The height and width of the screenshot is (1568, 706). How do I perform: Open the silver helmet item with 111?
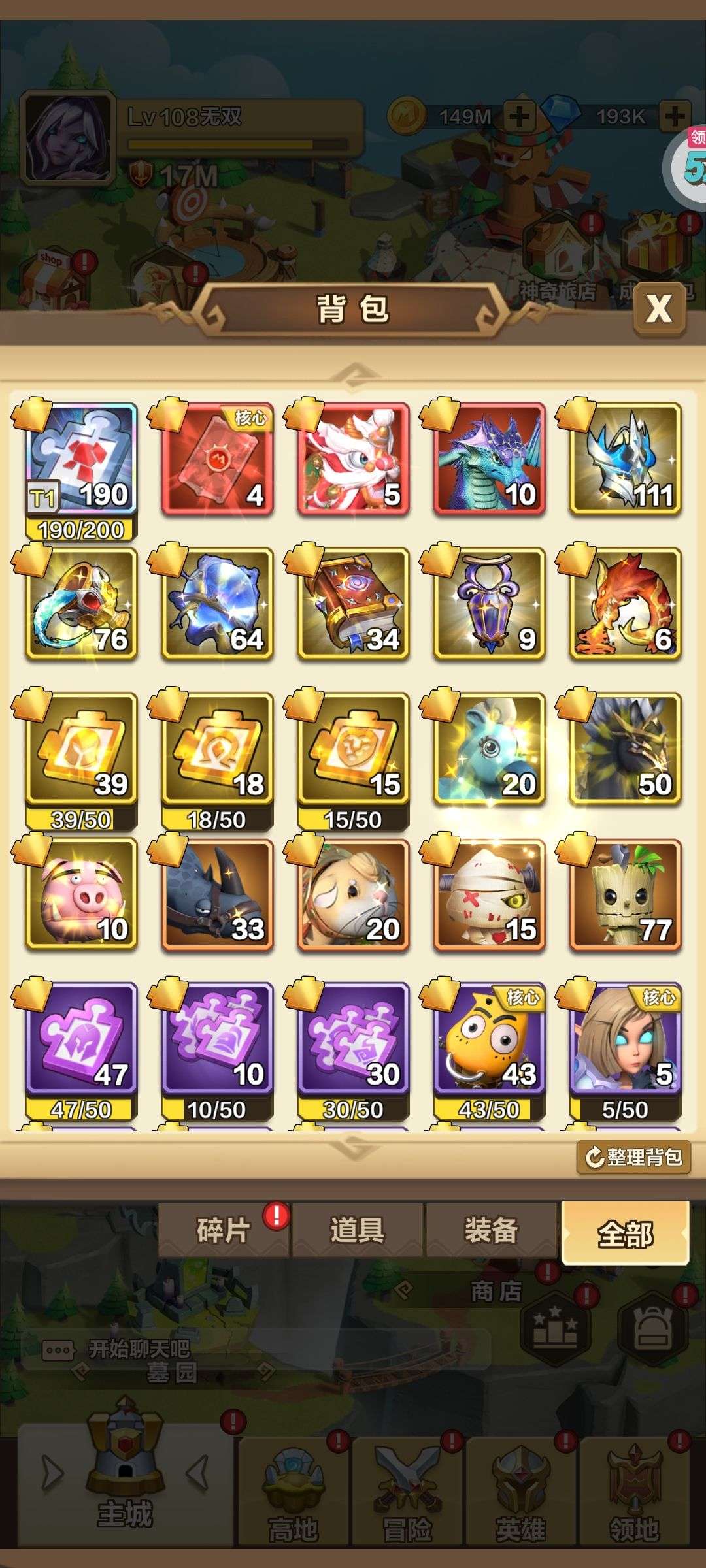point(625,459)
